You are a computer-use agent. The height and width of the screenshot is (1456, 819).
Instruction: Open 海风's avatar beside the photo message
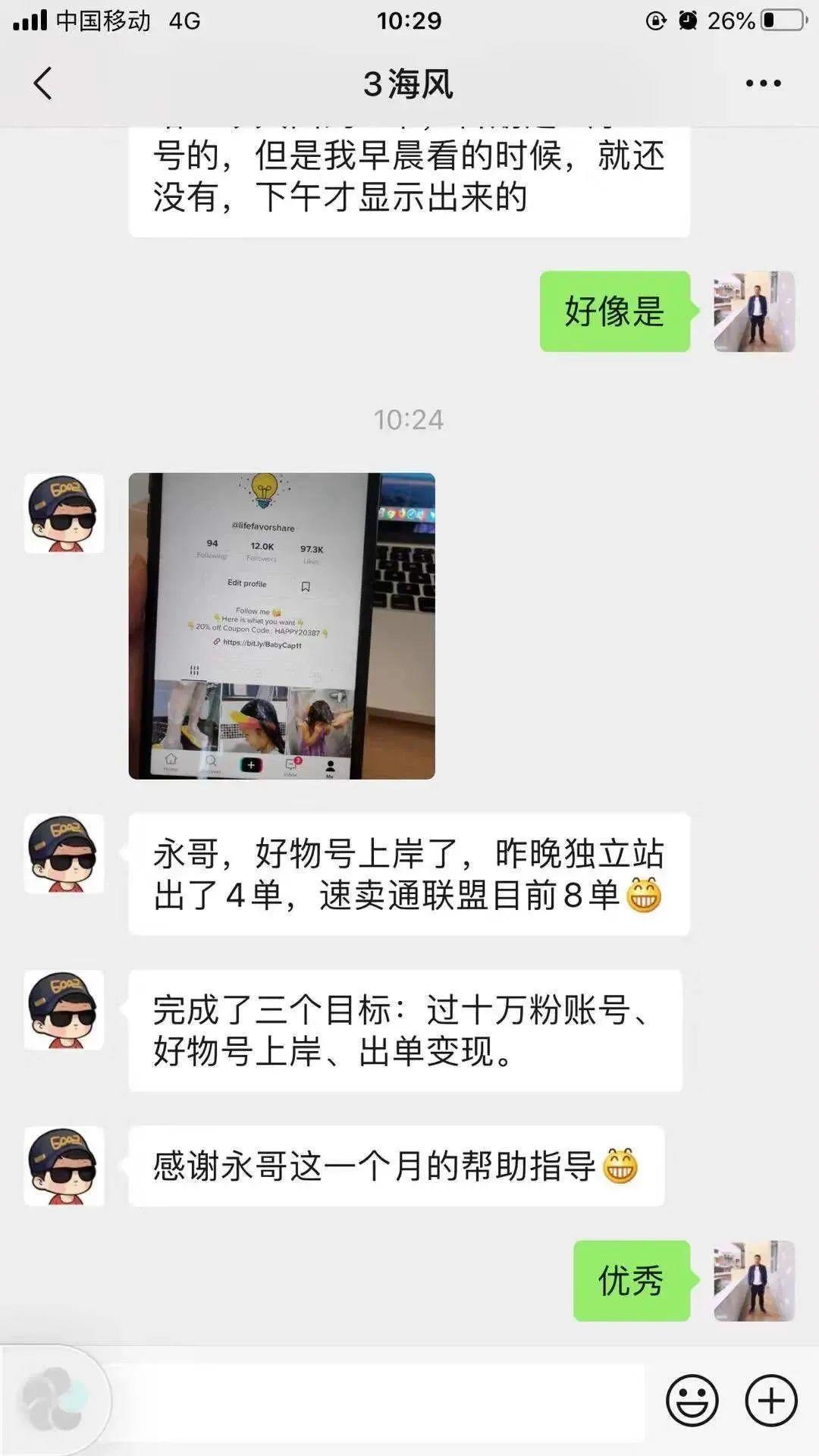[64, 513]
